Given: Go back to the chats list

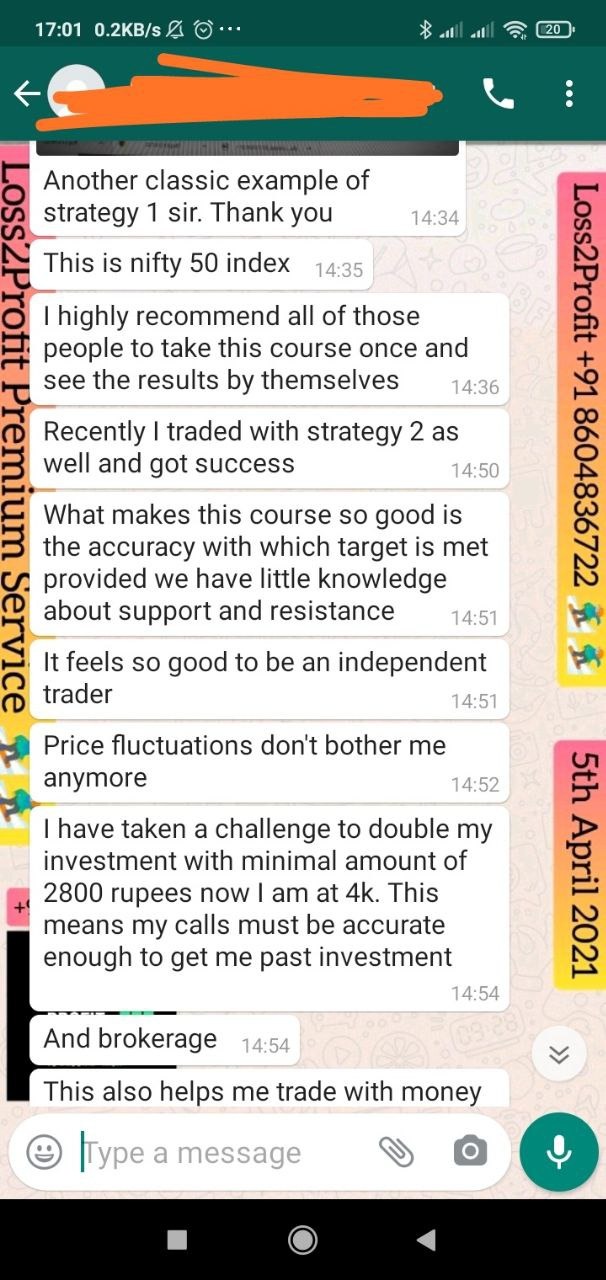Looking at the screenshot, I should [x=26, y=94].
